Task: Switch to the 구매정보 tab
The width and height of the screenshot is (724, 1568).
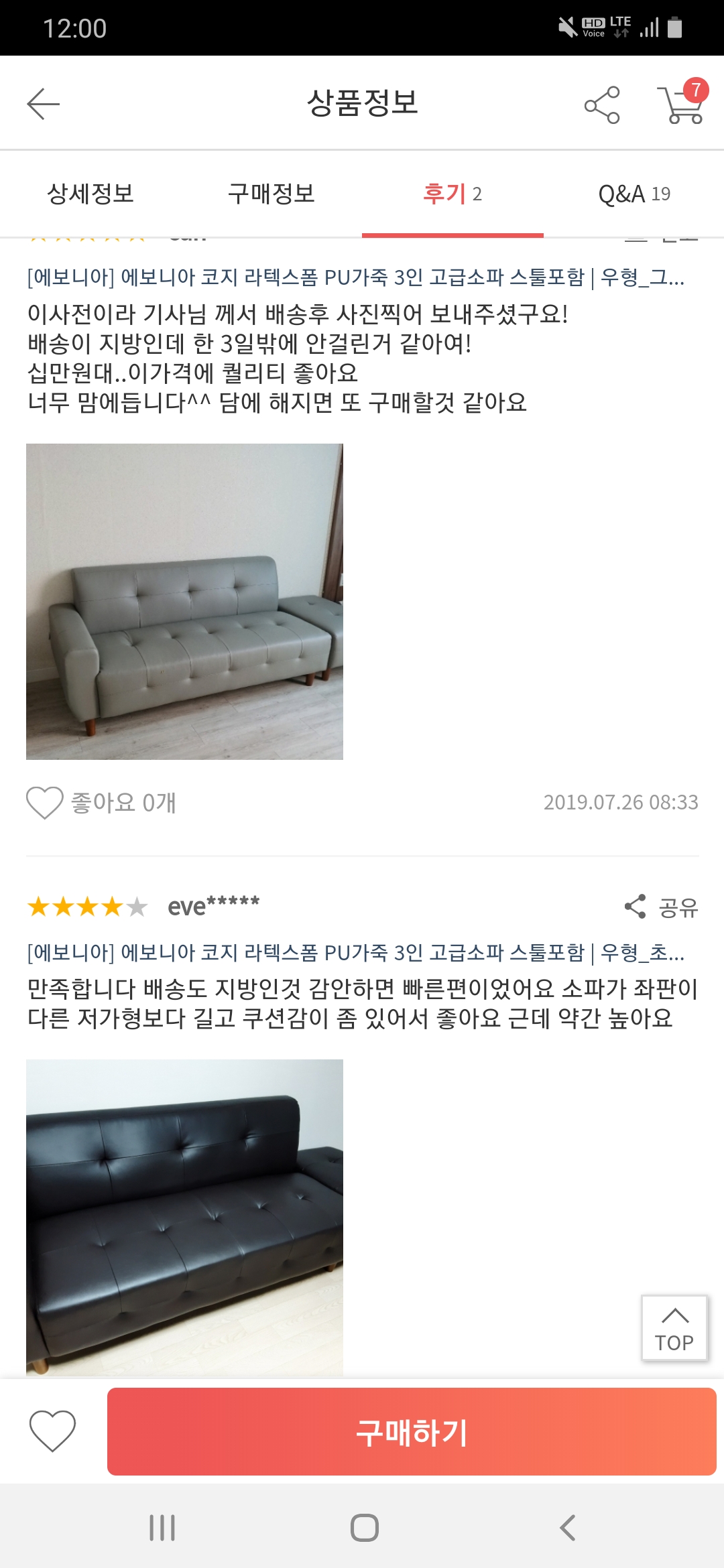Action: tap(271, 194)
